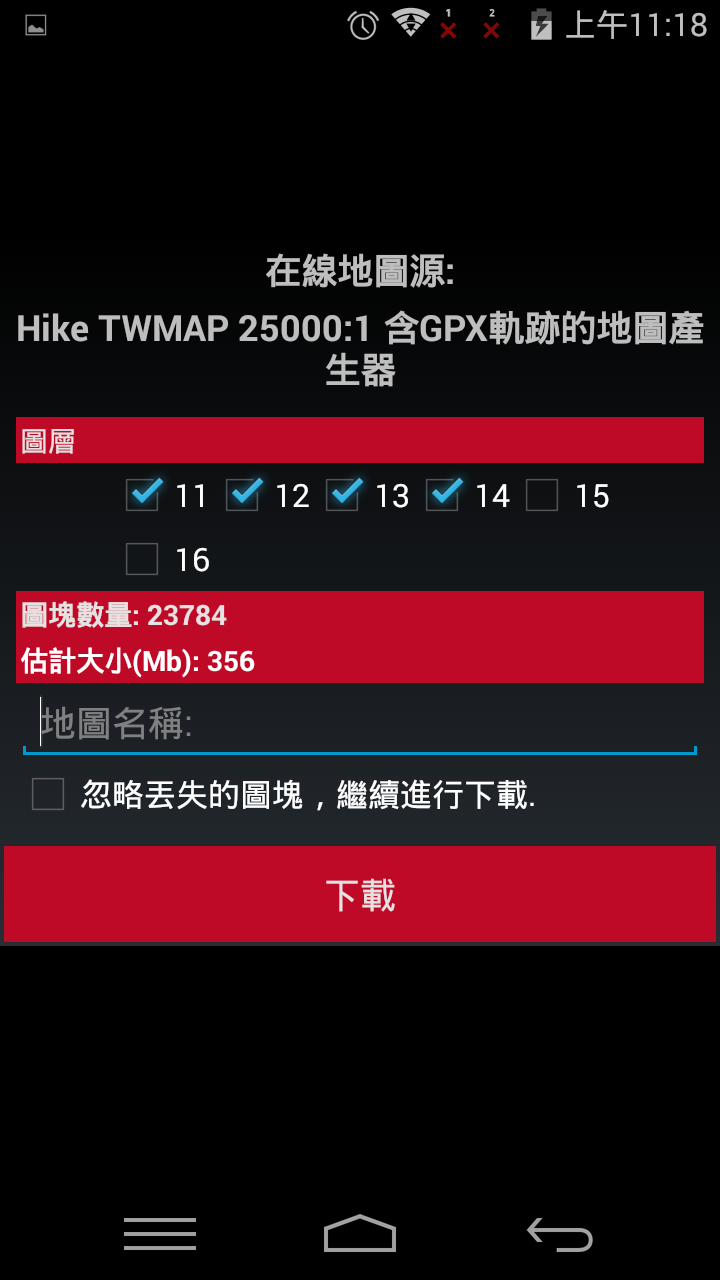This screenshot has width=720, height=1280.
Task: Go to the home screen
Action: point(360,1234)
